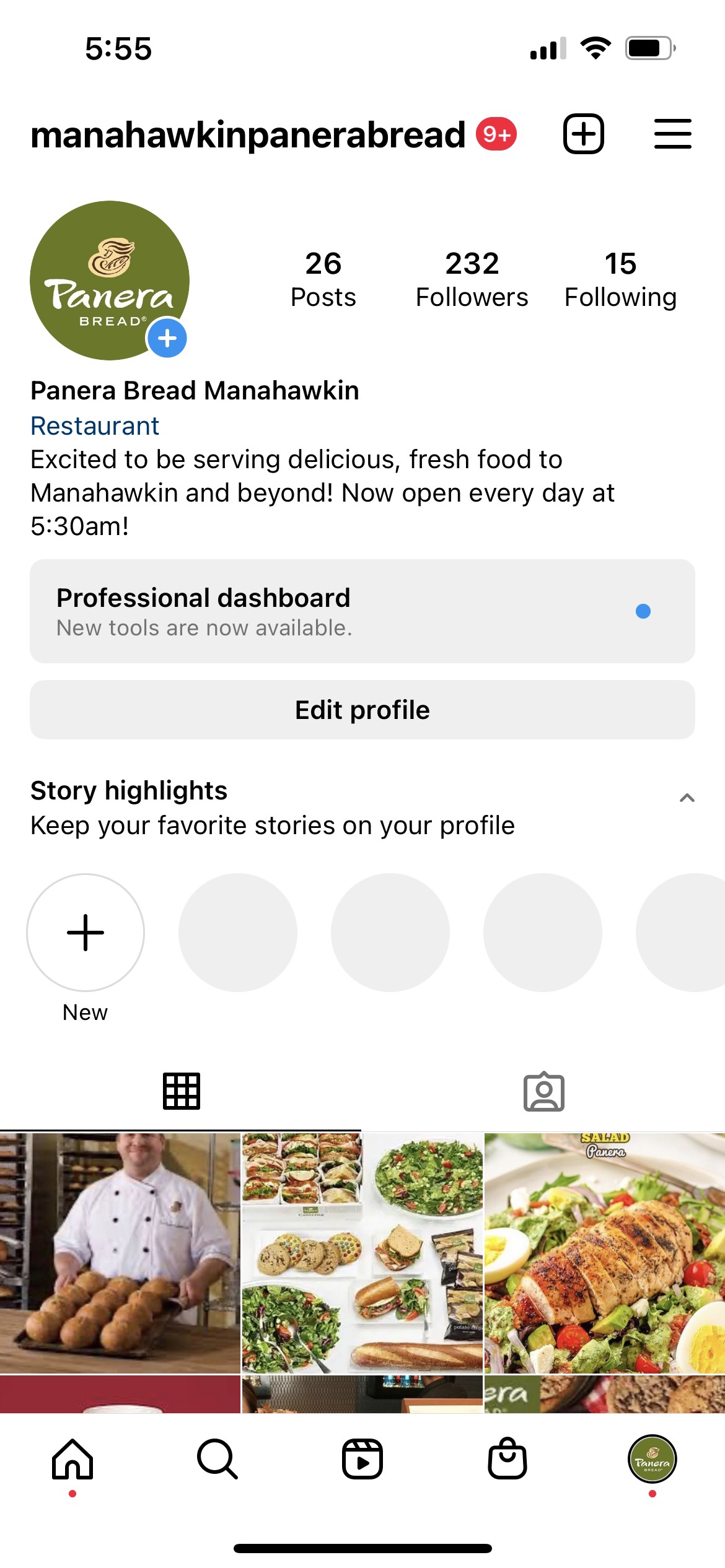
Task: Open the Search tab
Action: point(217,1459)
